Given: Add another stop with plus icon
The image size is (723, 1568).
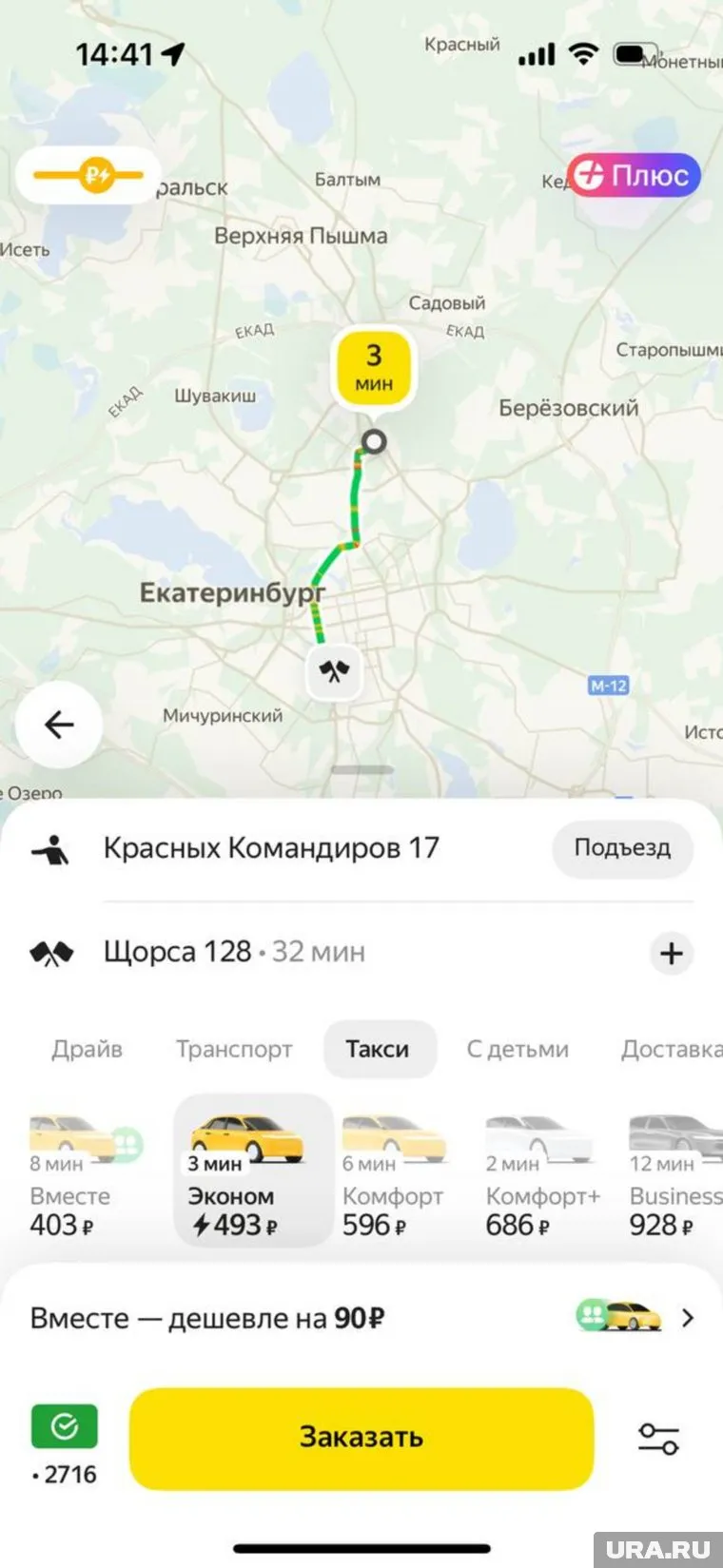Looking at the screenshot, I should tap(671, 953).
